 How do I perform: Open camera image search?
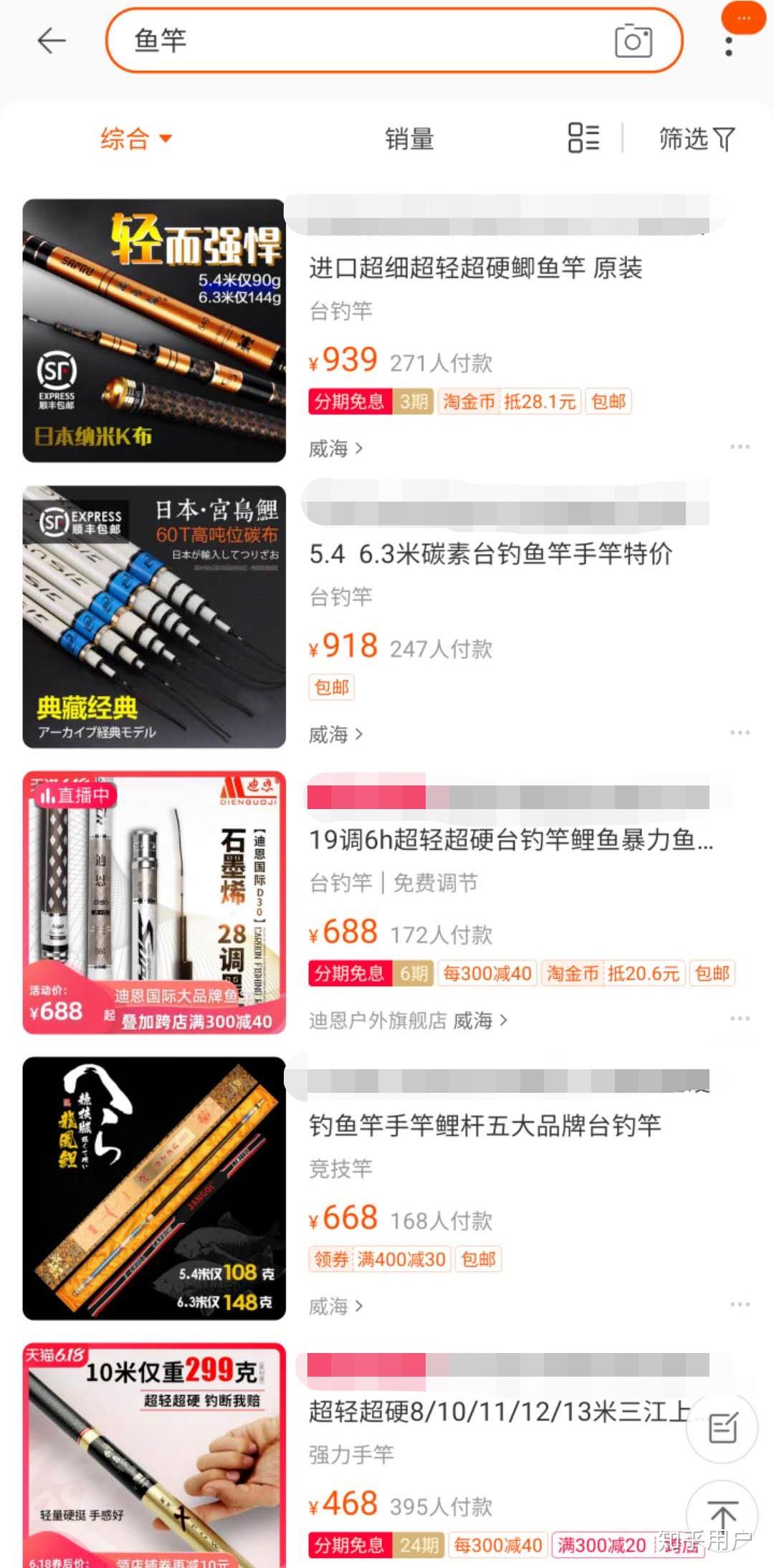pos(634,41)
